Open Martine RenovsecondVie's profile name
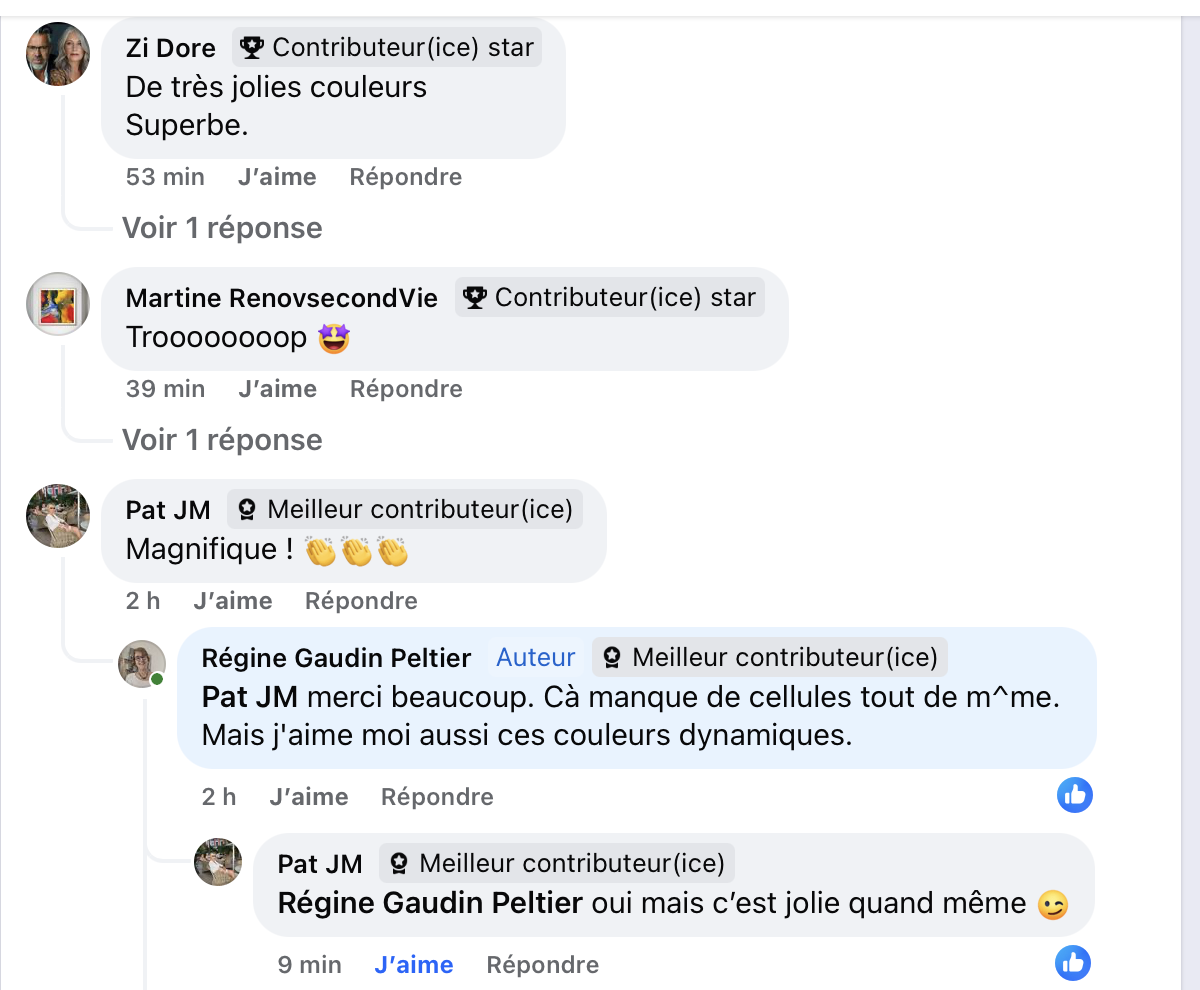1200x990 pixels. 281,298
